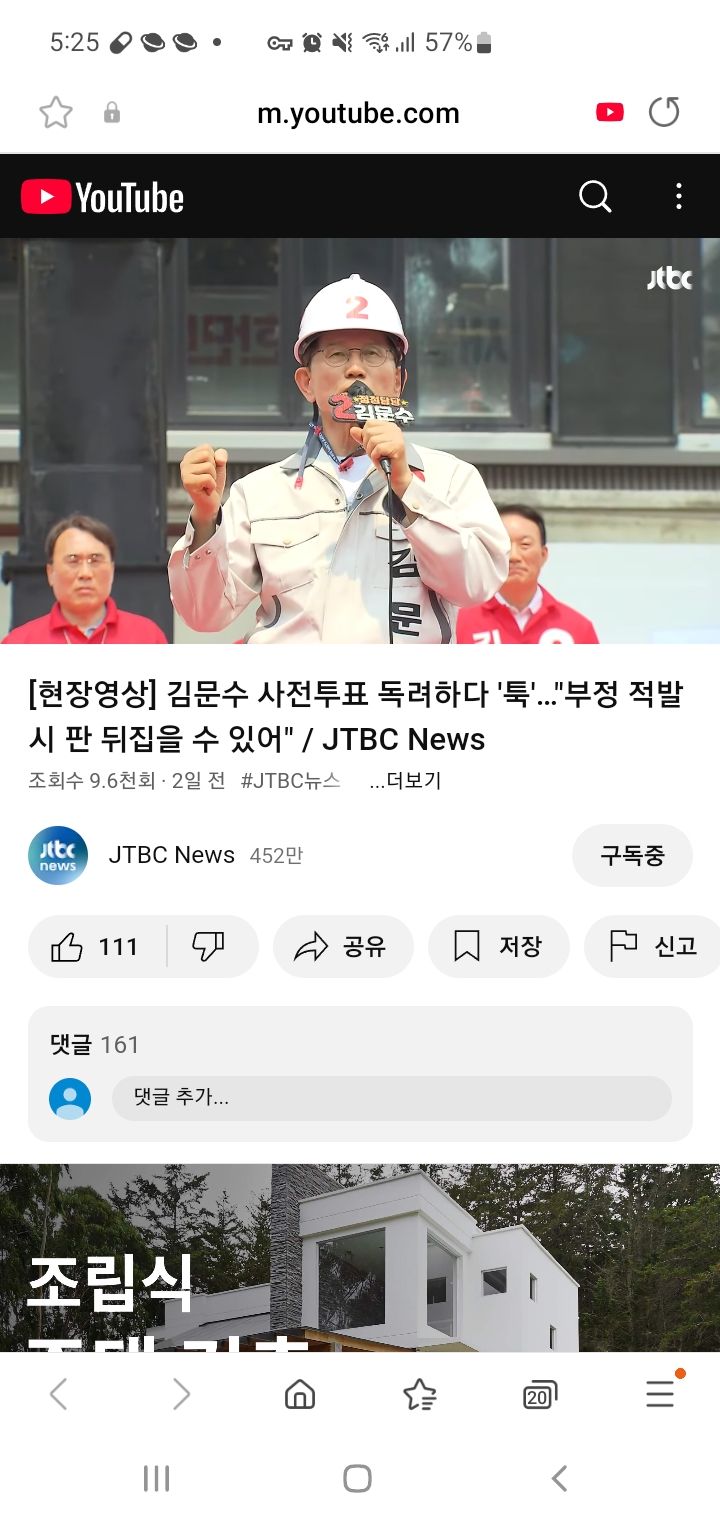Play the JTBC video of the campaign speech
The height and width of the screenshot is (1520, 720).
360,440
